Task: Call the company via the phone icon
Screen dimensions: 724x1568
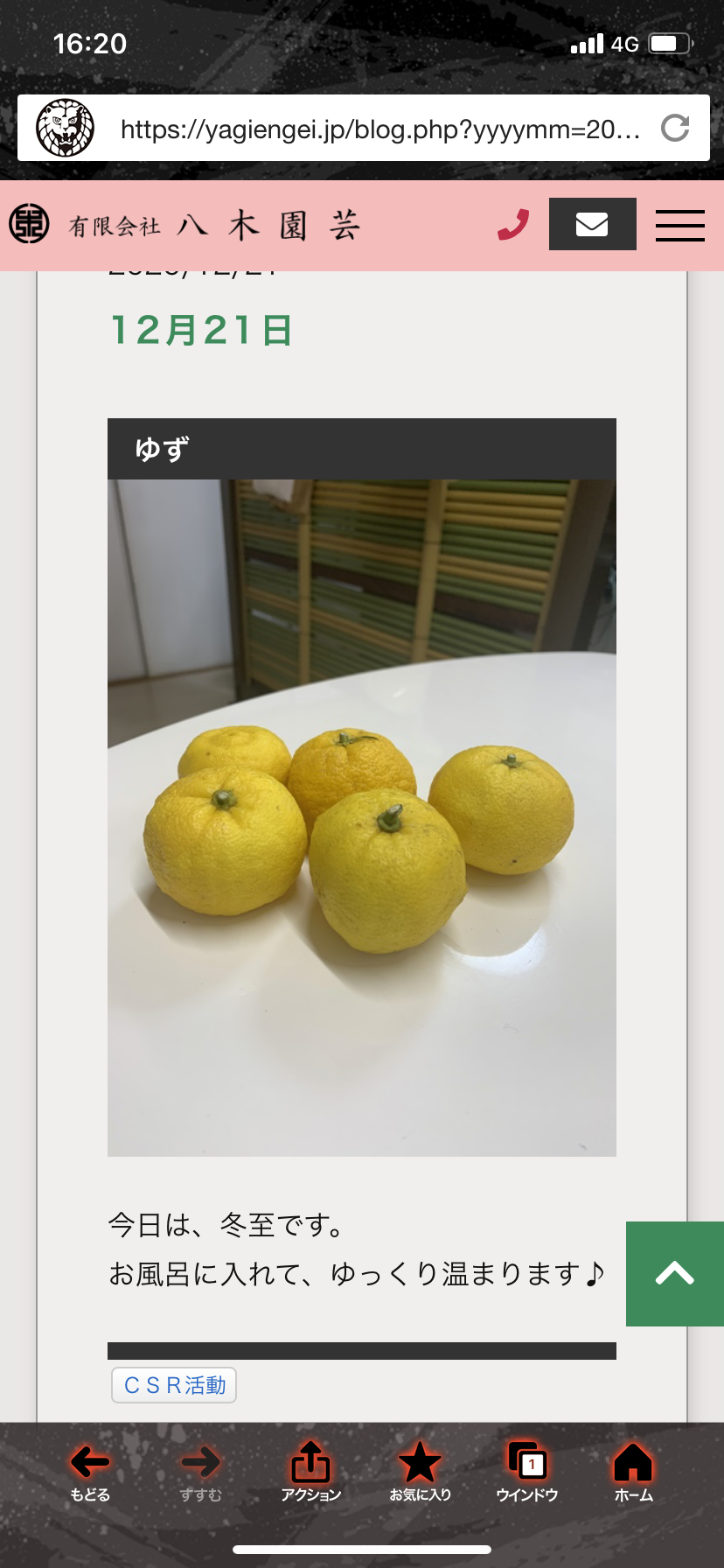Action: 513,225
